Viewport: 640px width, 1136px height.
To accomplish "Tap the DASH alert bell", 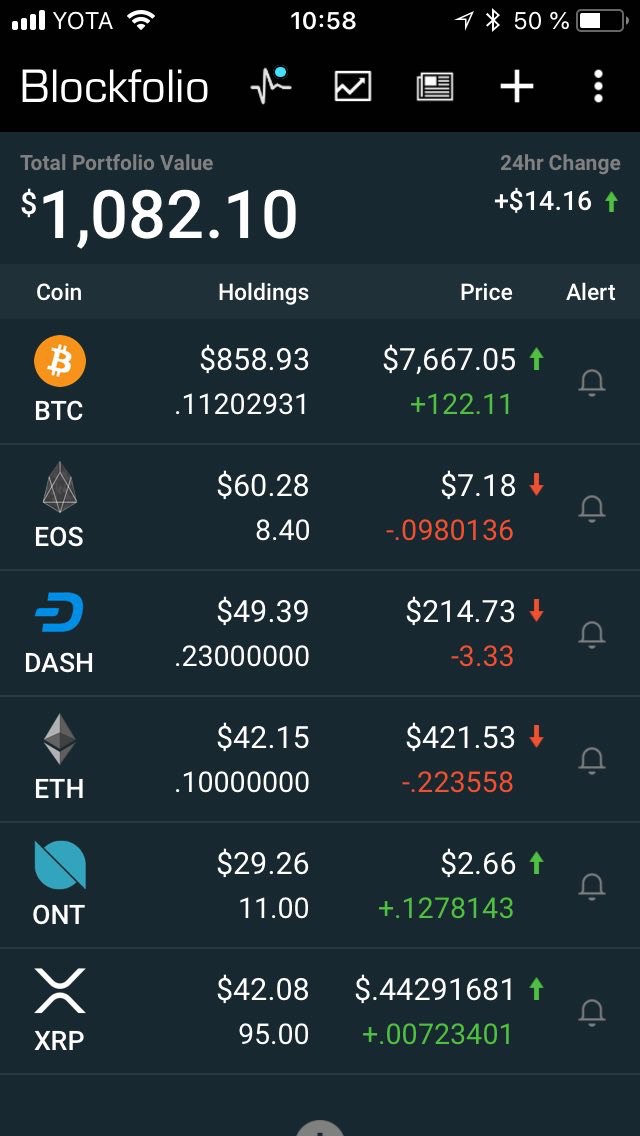I will point(592,634).
